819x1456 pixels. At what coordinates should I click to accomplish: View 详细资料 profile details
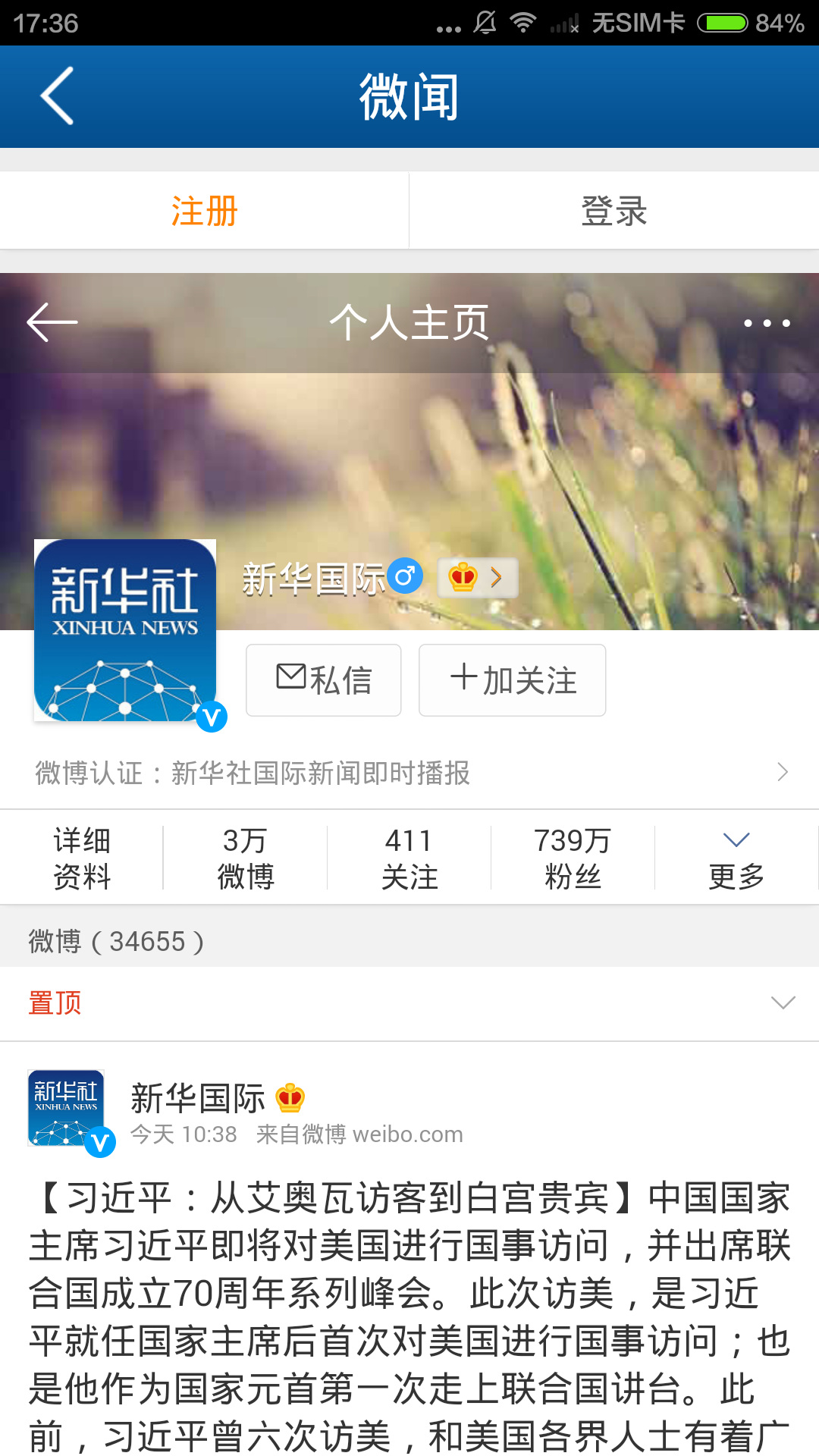(x=82, y=858)
